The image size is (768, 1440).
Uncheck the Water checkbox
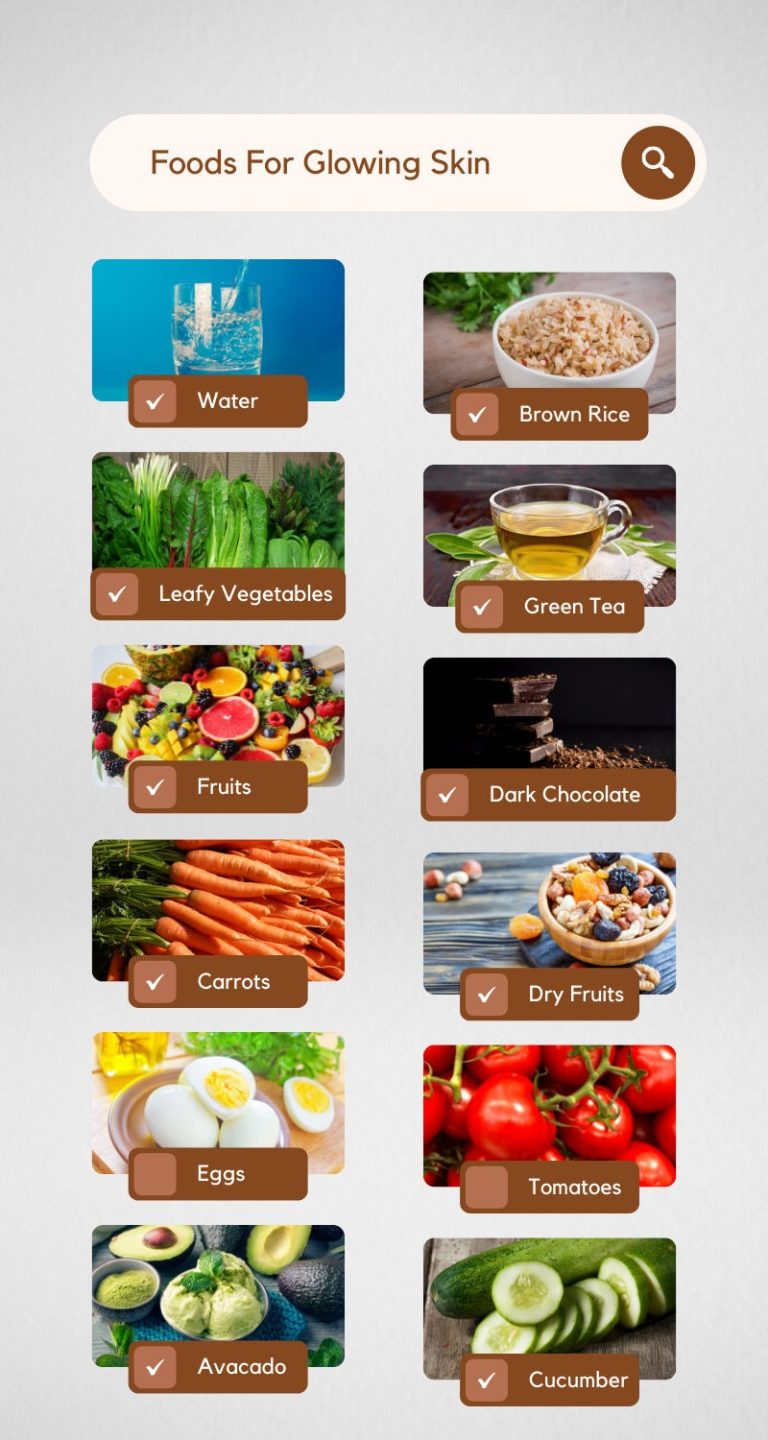(155, 401)
